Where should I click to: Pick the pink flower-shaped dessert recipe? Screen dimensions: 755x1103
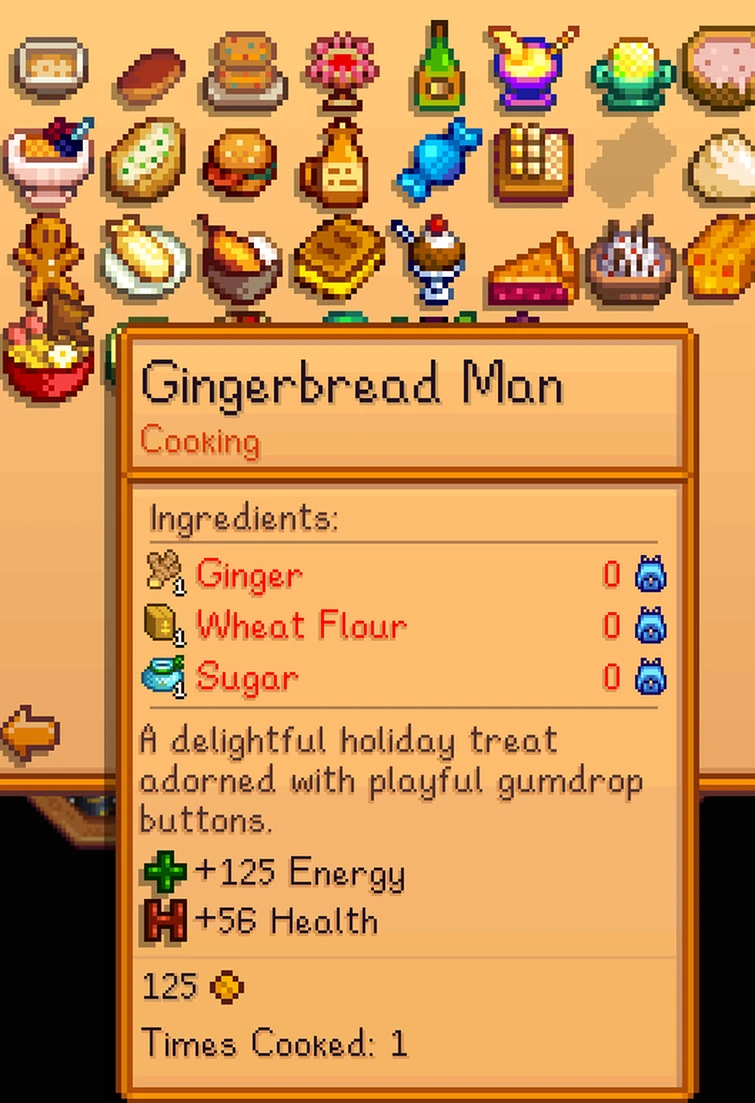pos(340,66)
